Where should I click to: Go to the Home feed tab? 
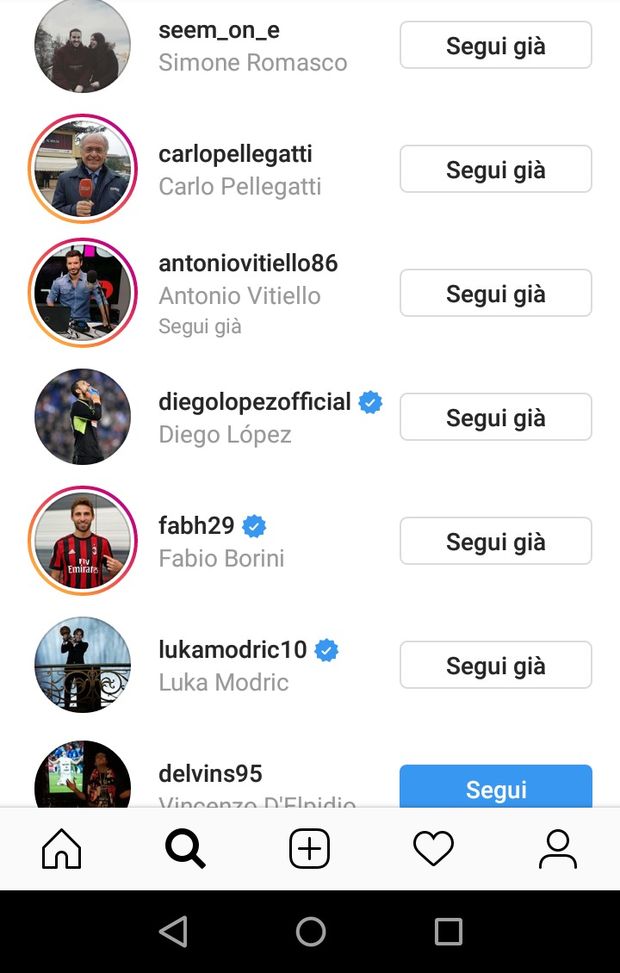[62, 849]
